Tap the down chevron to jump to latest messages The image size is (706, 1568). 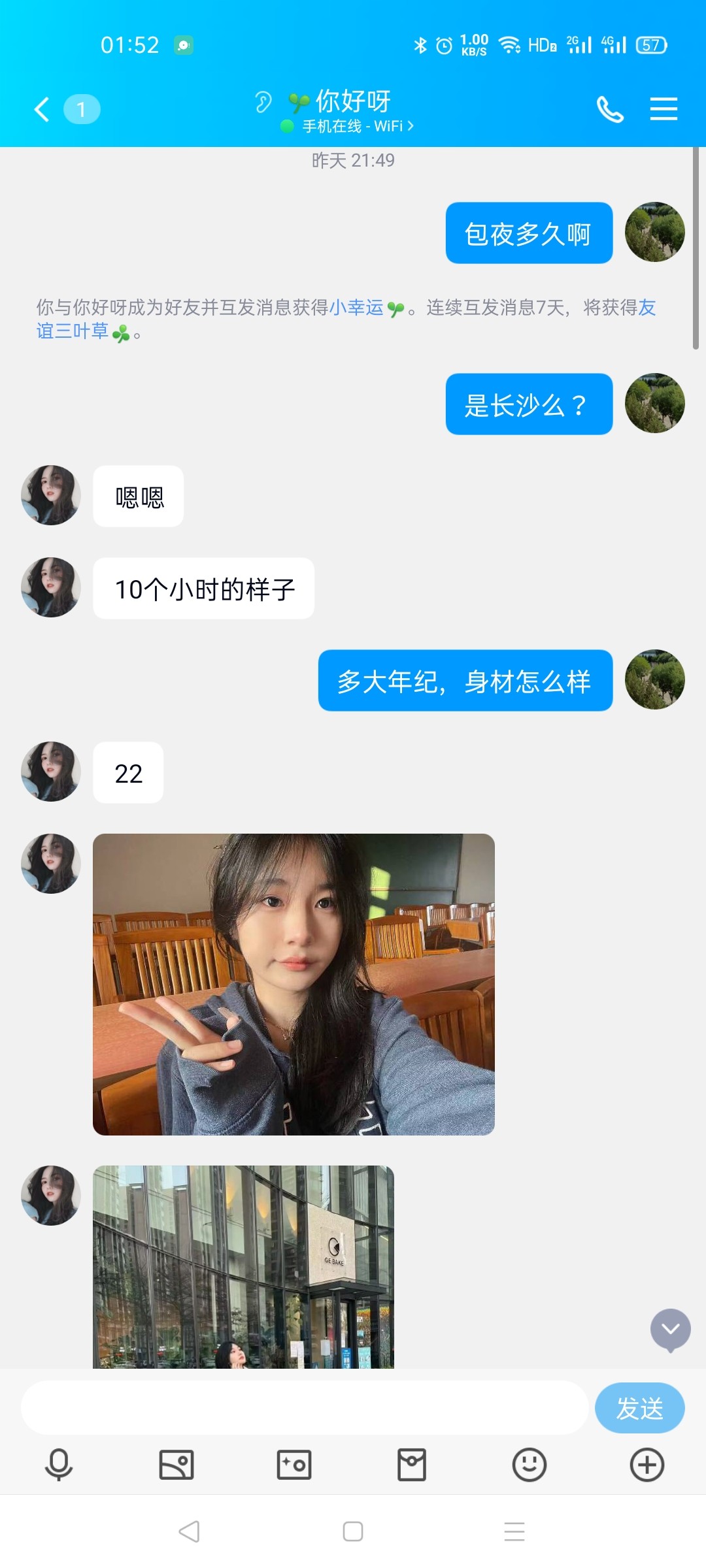[x=669, y=1330]
